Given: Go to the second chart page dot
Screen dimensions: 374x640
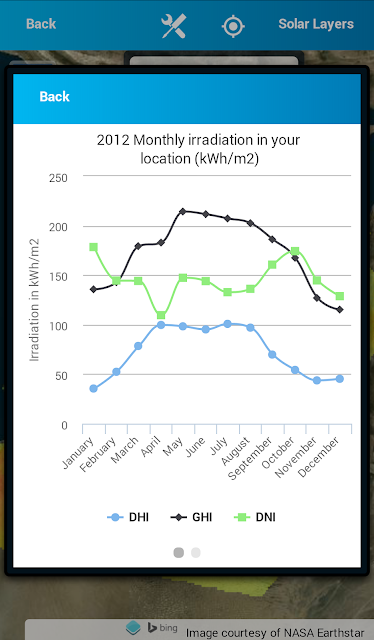Looking at the screenshot, I should coord(196,553).
